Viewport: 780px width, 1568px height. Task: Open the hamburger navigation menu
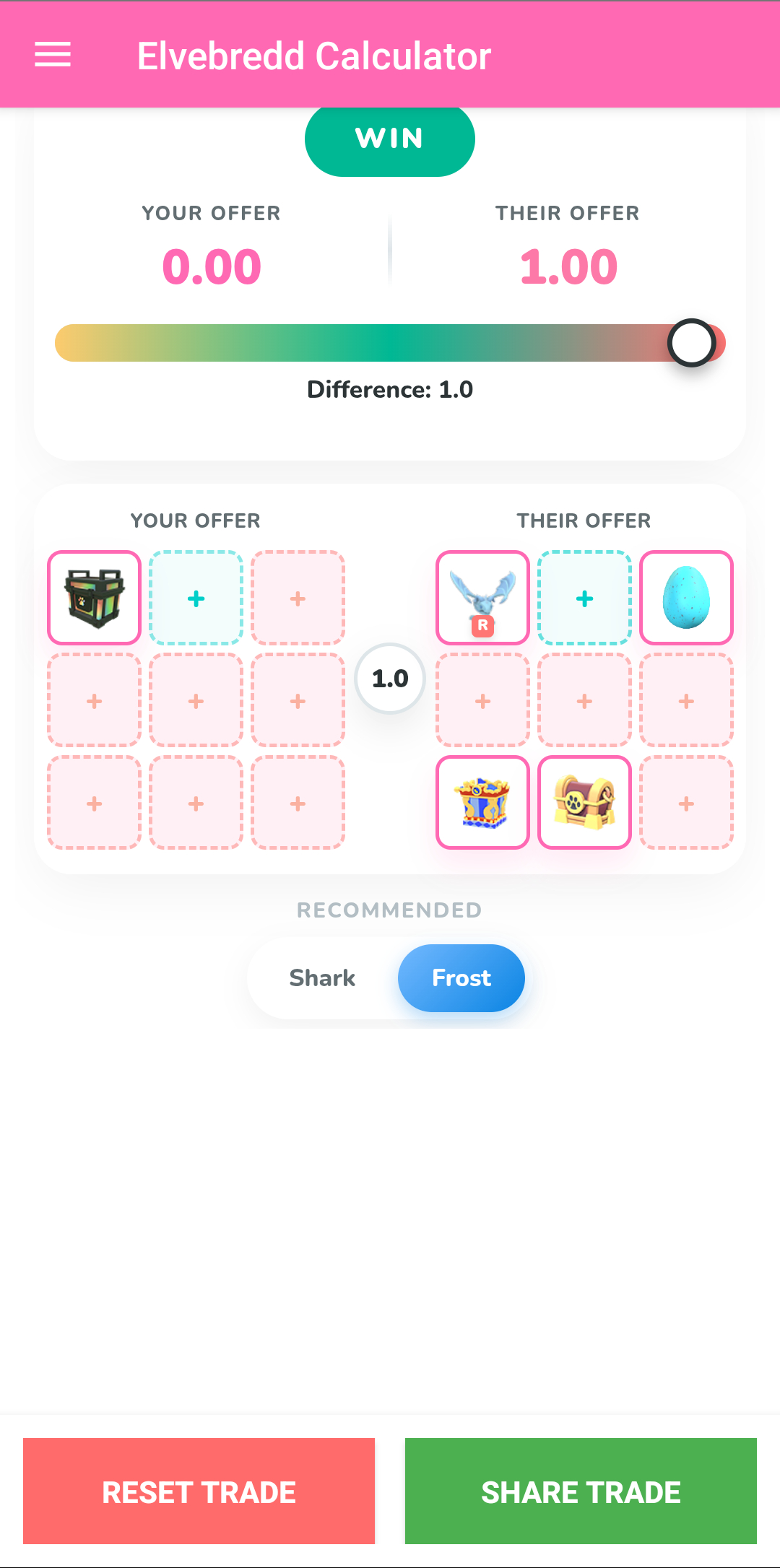coord(53,55)
